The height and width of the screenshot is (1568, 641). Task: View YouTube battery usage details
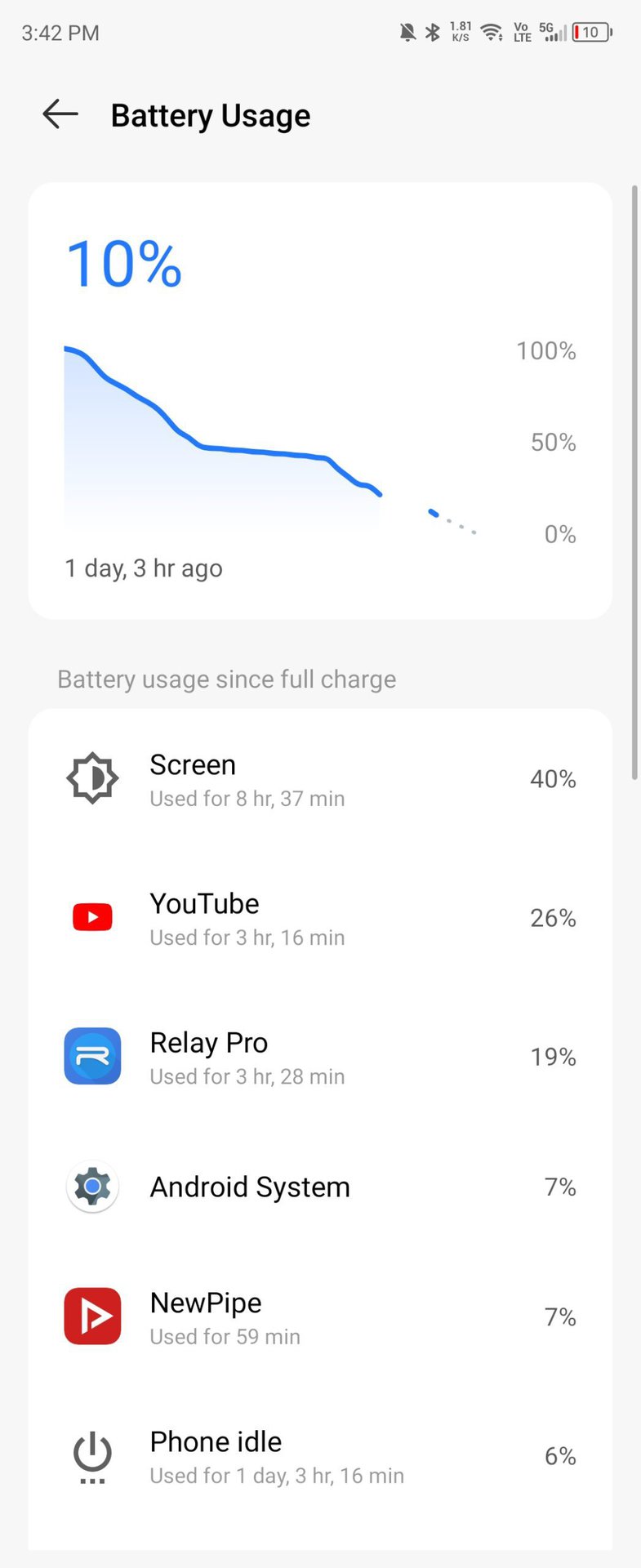[x=320, y=918]
